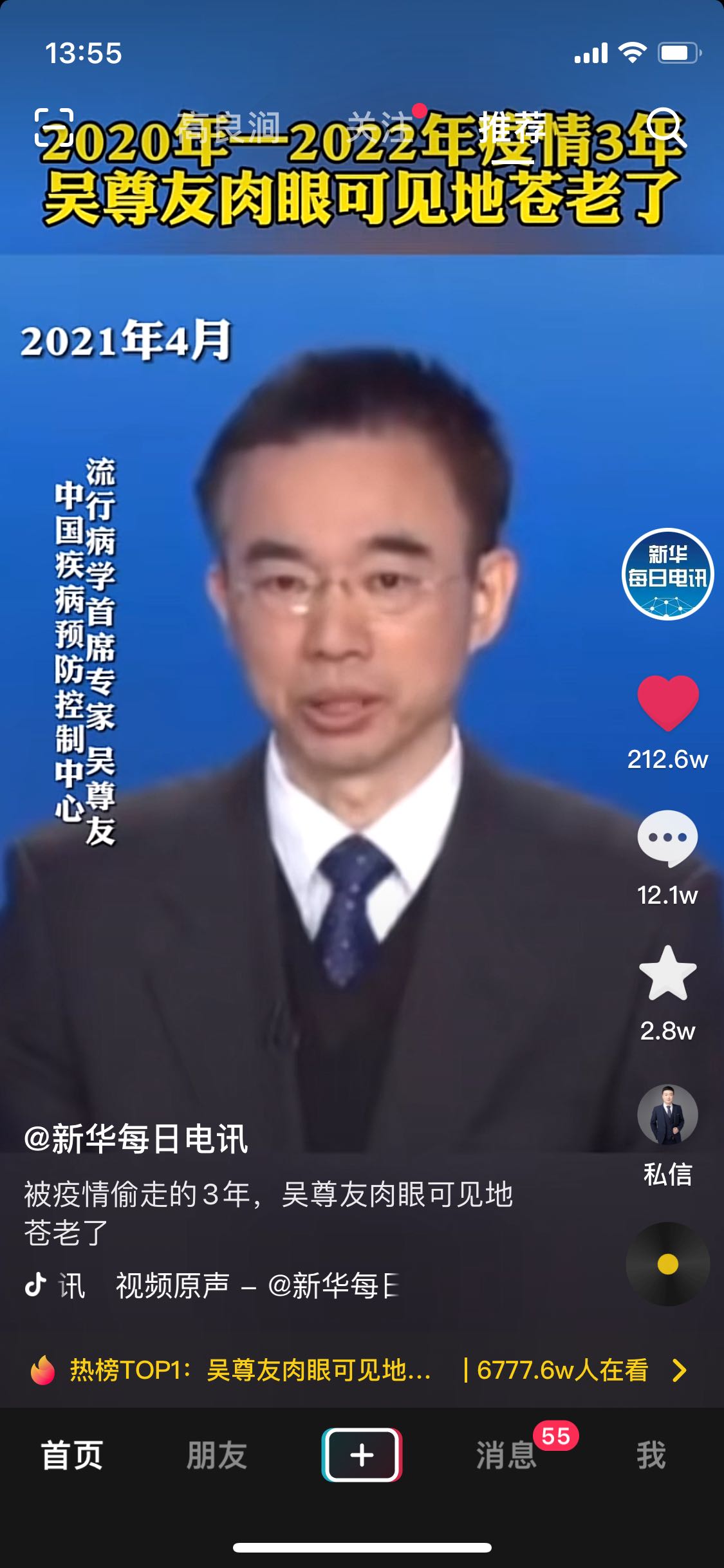Open the search magnifier
This screenshot has width=724, height=1568.
click(x=666, y=127)
